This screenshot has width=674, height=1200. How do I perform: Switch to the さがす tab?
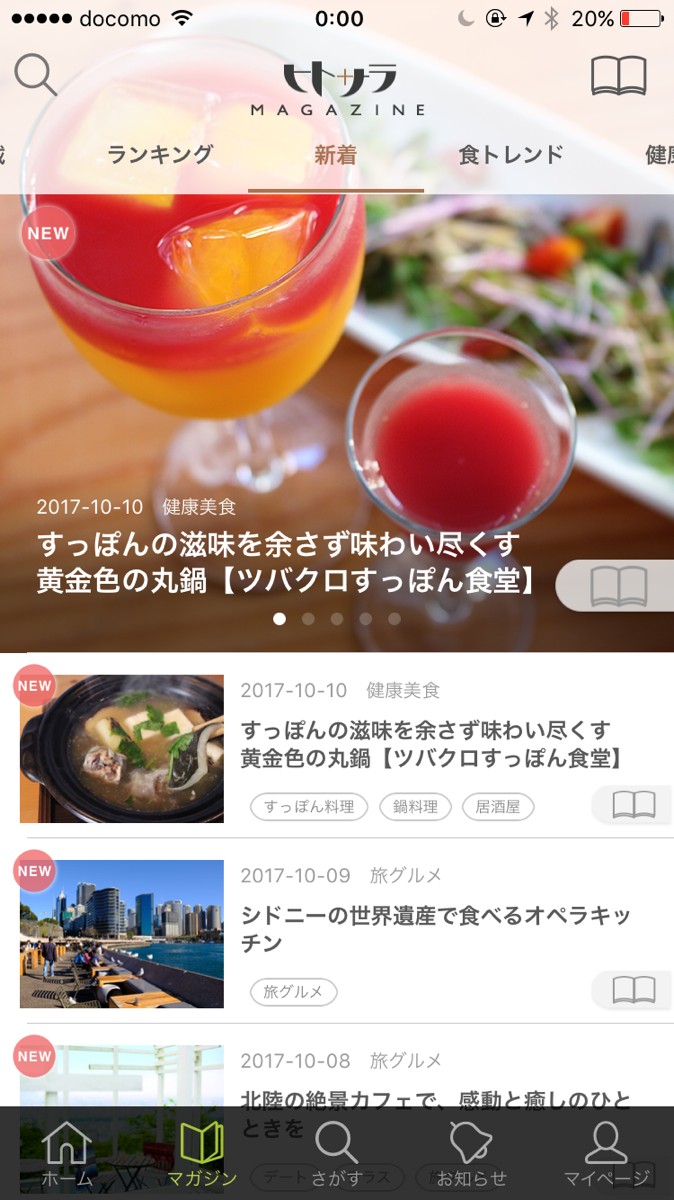point(337,1155)
